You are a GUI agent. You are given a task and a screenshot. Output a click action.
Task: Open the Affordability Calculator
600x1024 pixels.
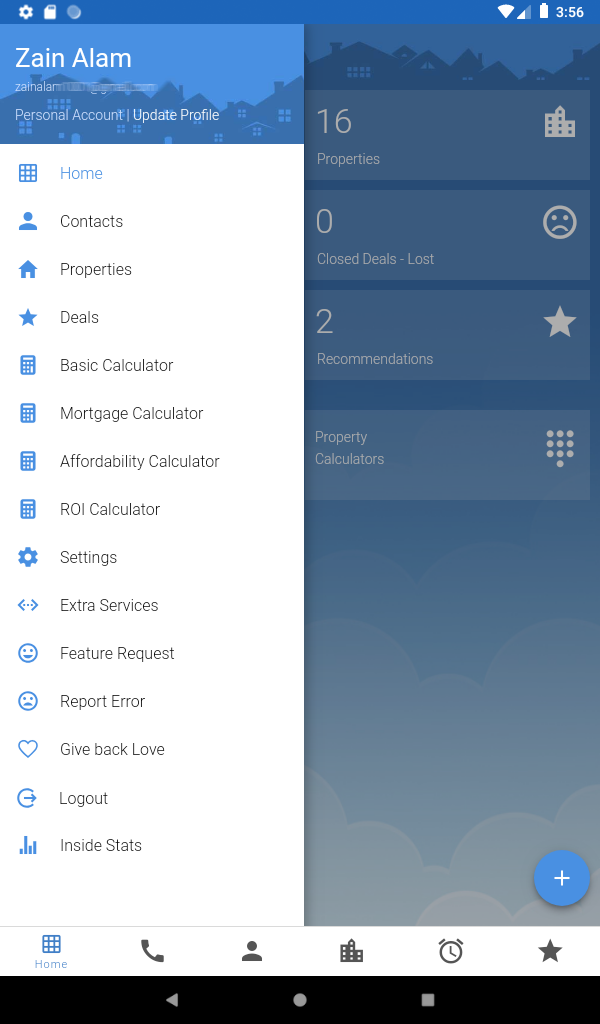(151, 461)
